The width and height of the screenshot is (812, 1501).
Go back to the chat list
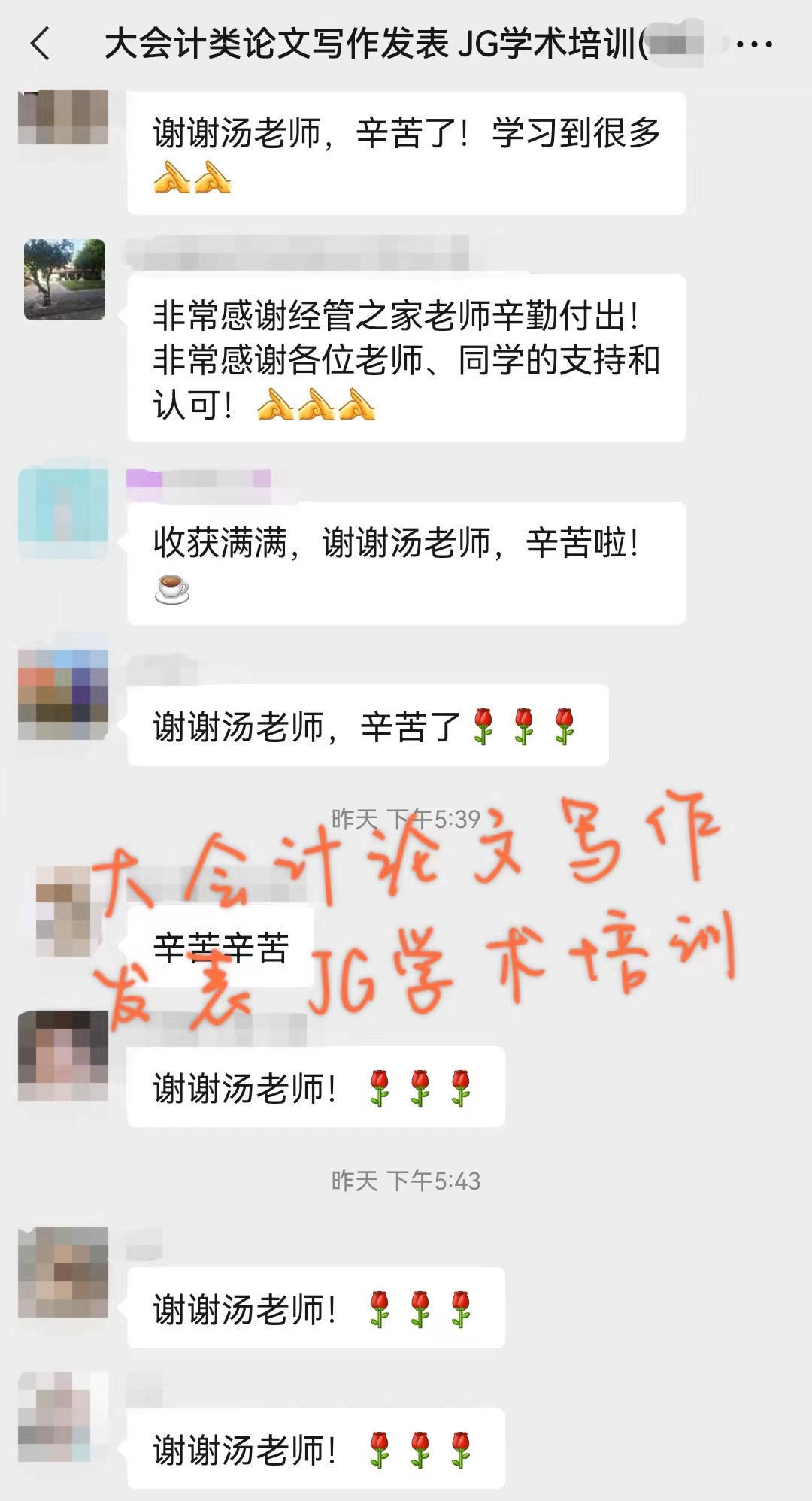click(41, 44)
